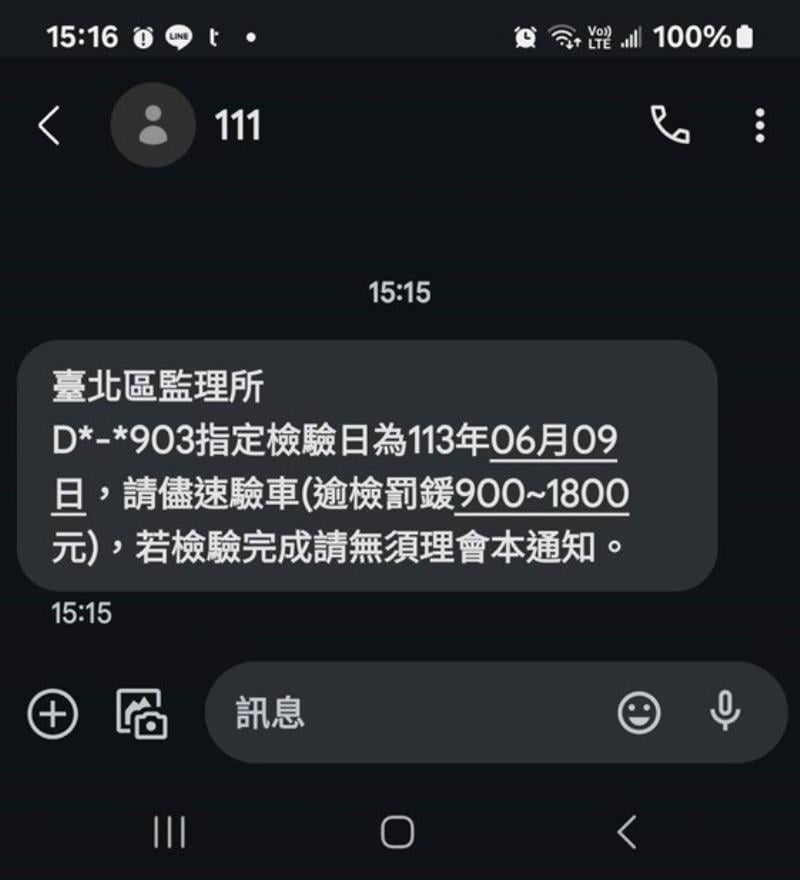Open the contact avatar for 111
This screenshot has width=800, height=880.
click(x=151, y=127)
